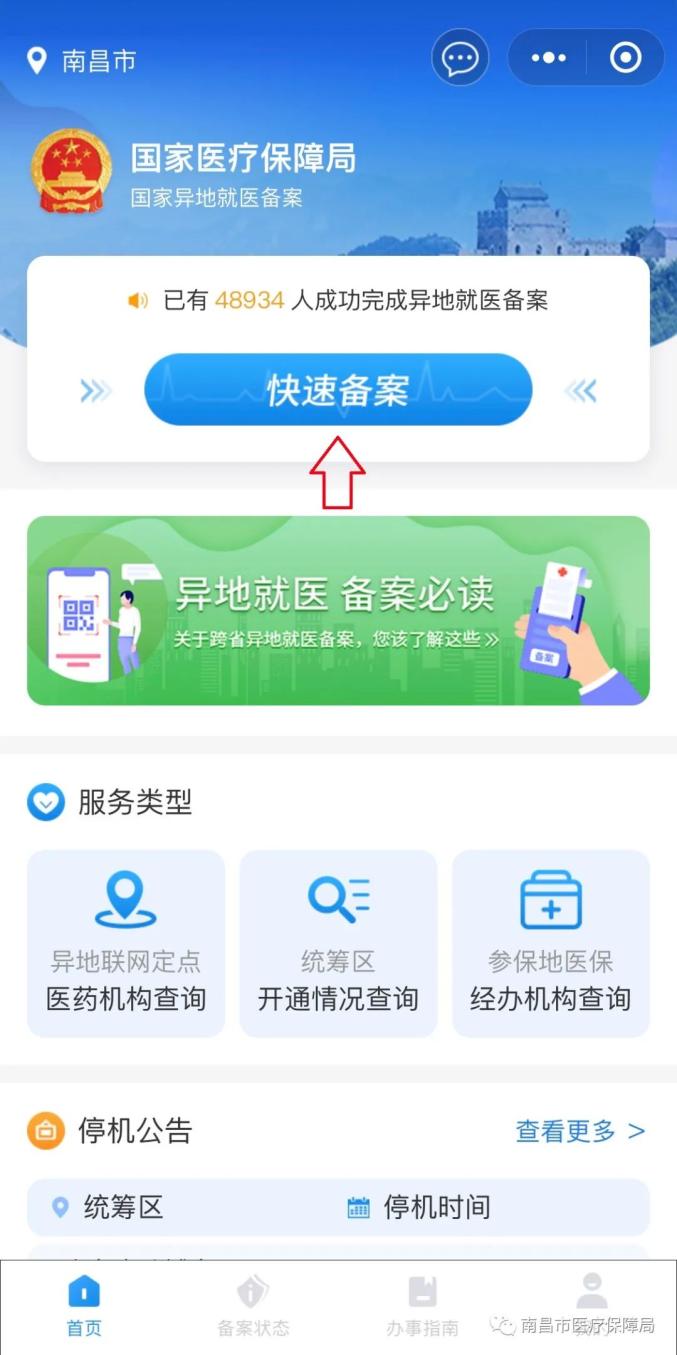Close the mini program with the circle button
This screenshot has width=677, height=1355.
625,58
